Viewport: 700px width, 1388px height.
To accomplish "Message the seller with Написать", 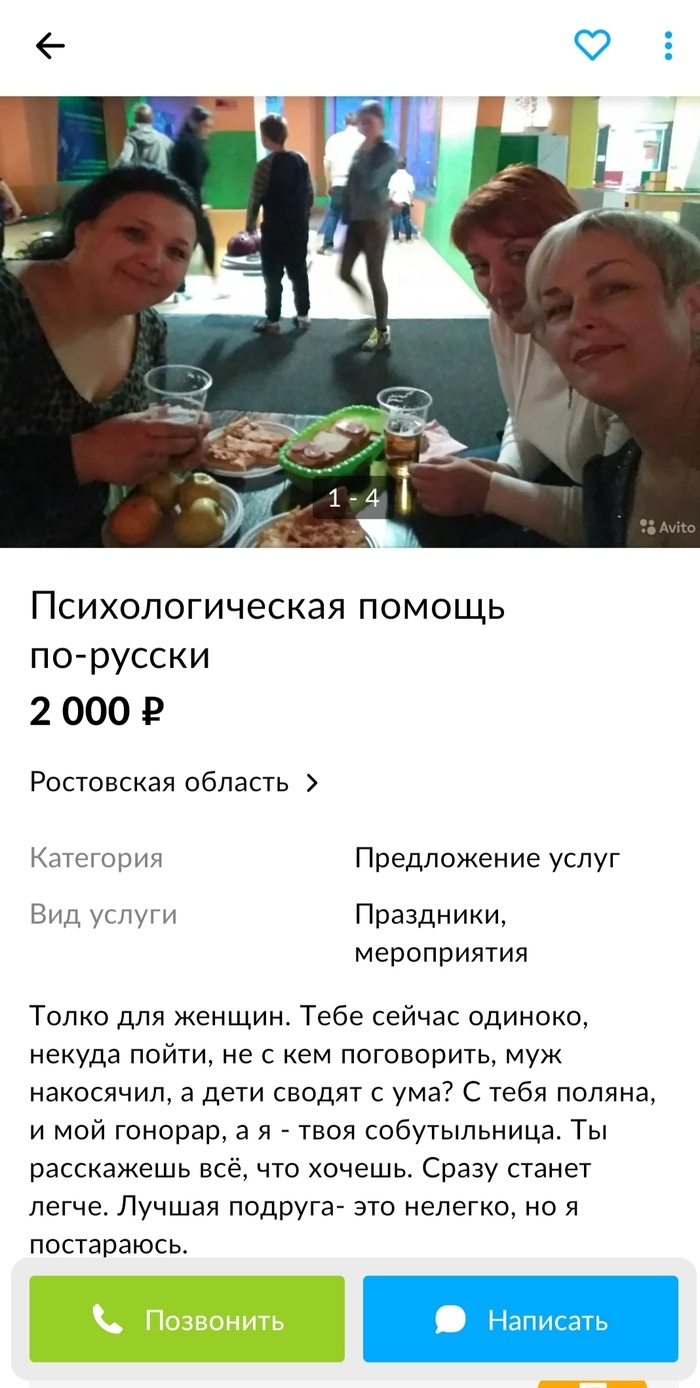I will (x=521, y=1319).
